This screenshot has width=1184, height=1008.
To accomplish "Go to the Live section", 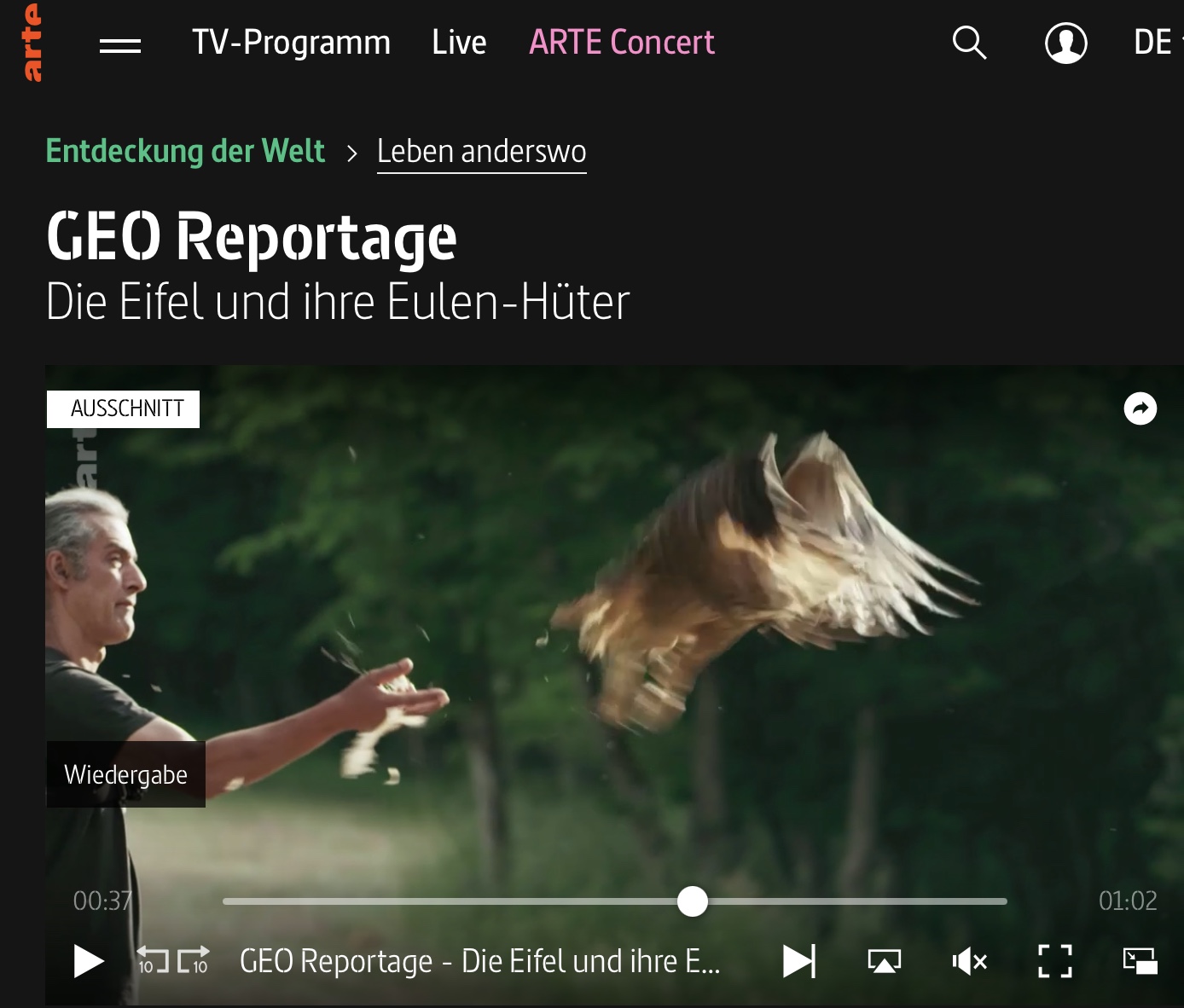I will 459,43.
